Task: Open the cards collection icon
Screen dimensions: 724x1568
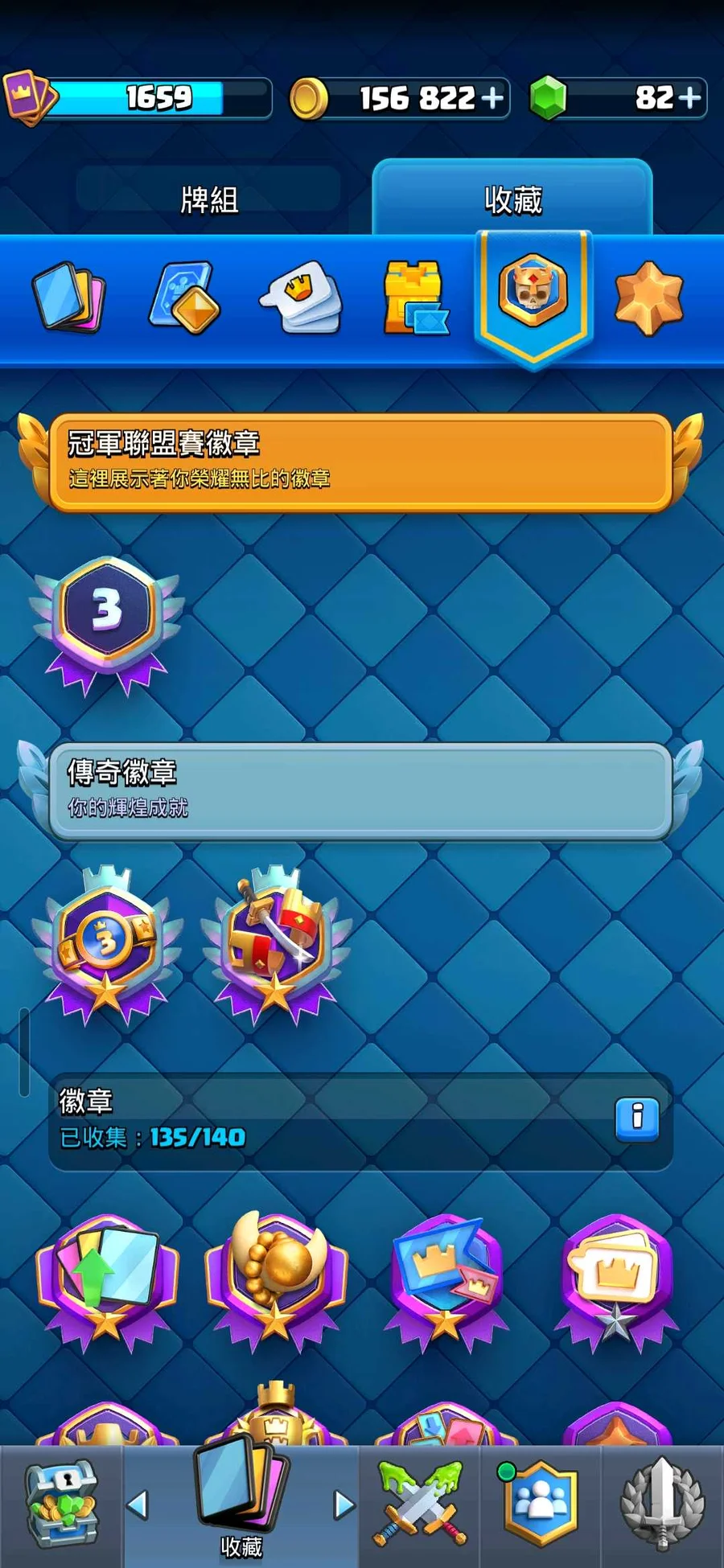Action: [69, 297]
